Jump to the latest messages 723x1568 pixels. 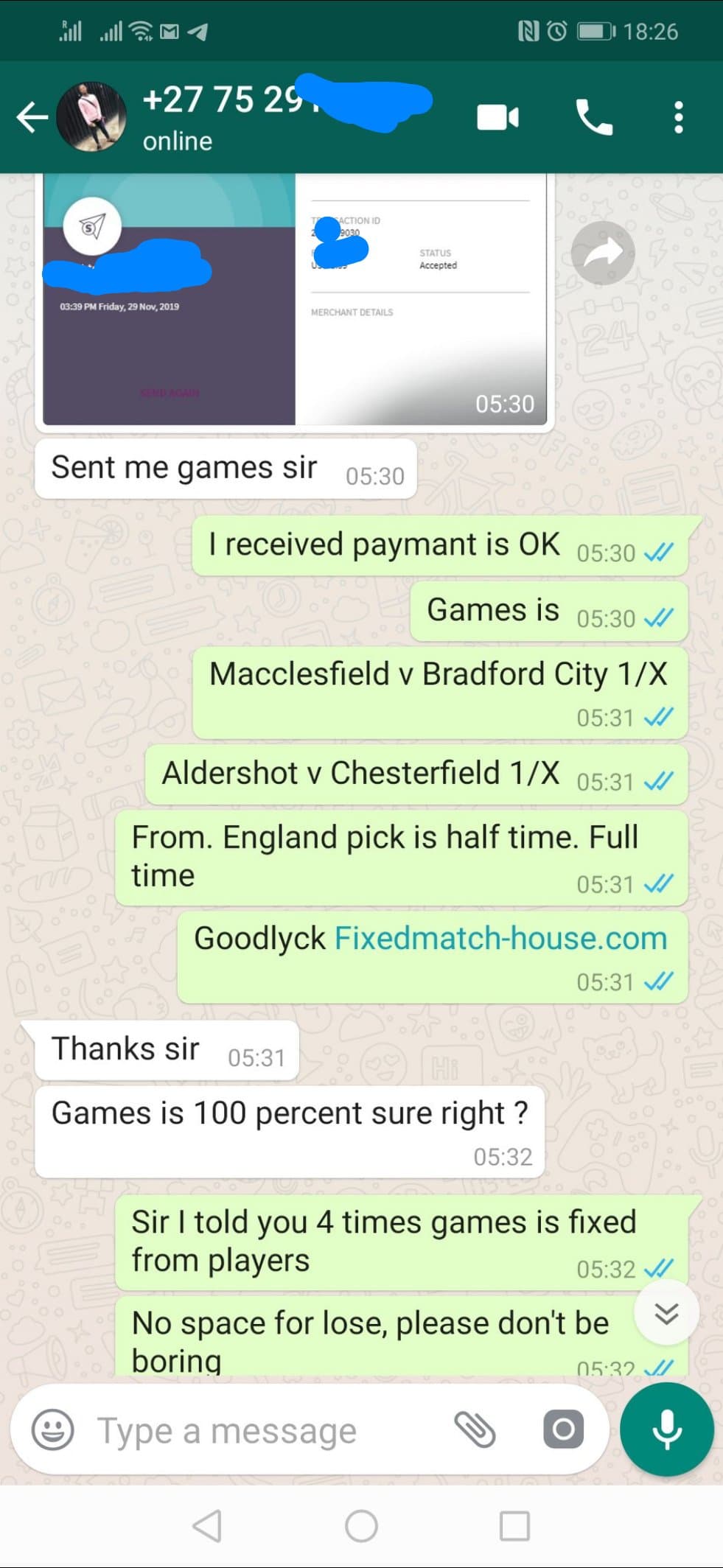click(666, 1313)
